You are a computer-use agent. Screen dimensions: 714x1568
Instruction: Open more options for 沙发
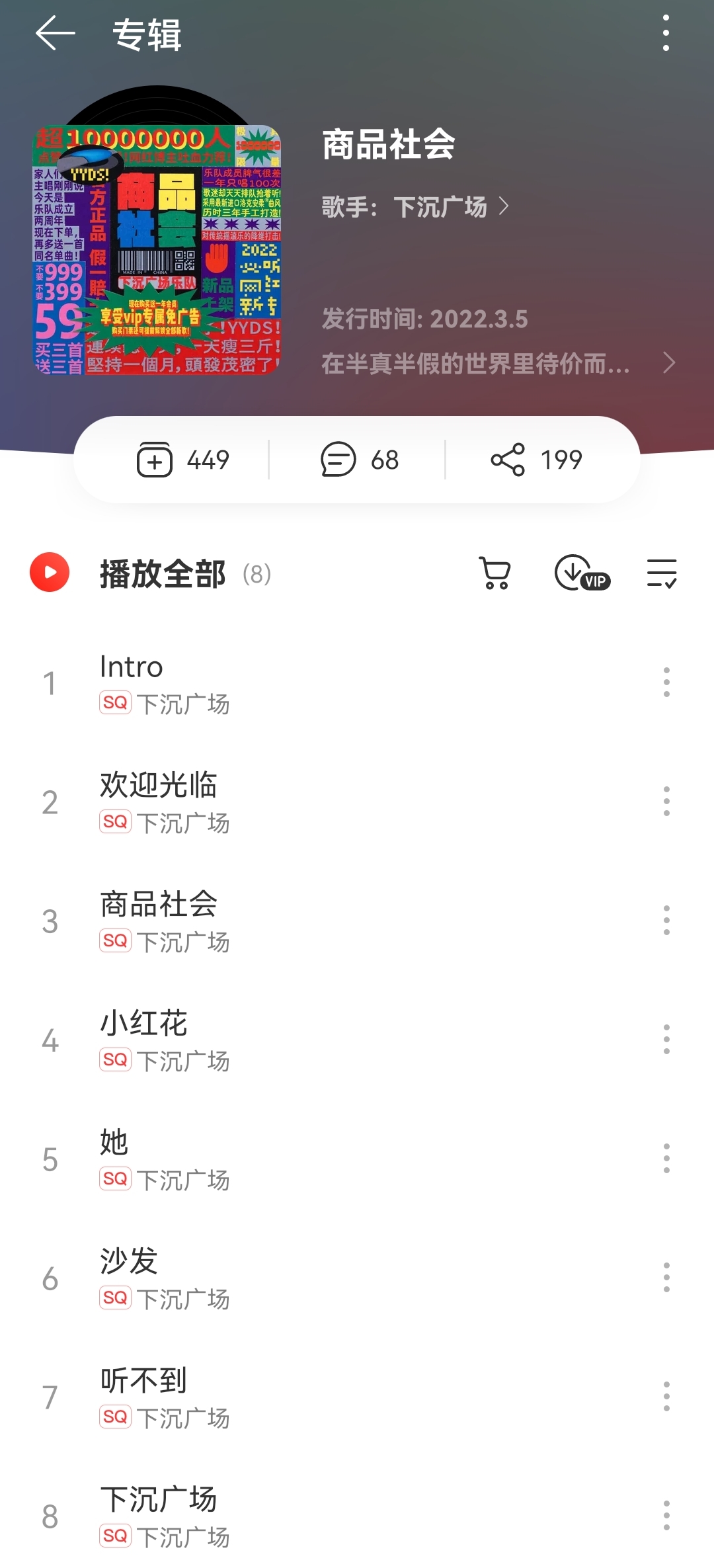(666, 1278)
